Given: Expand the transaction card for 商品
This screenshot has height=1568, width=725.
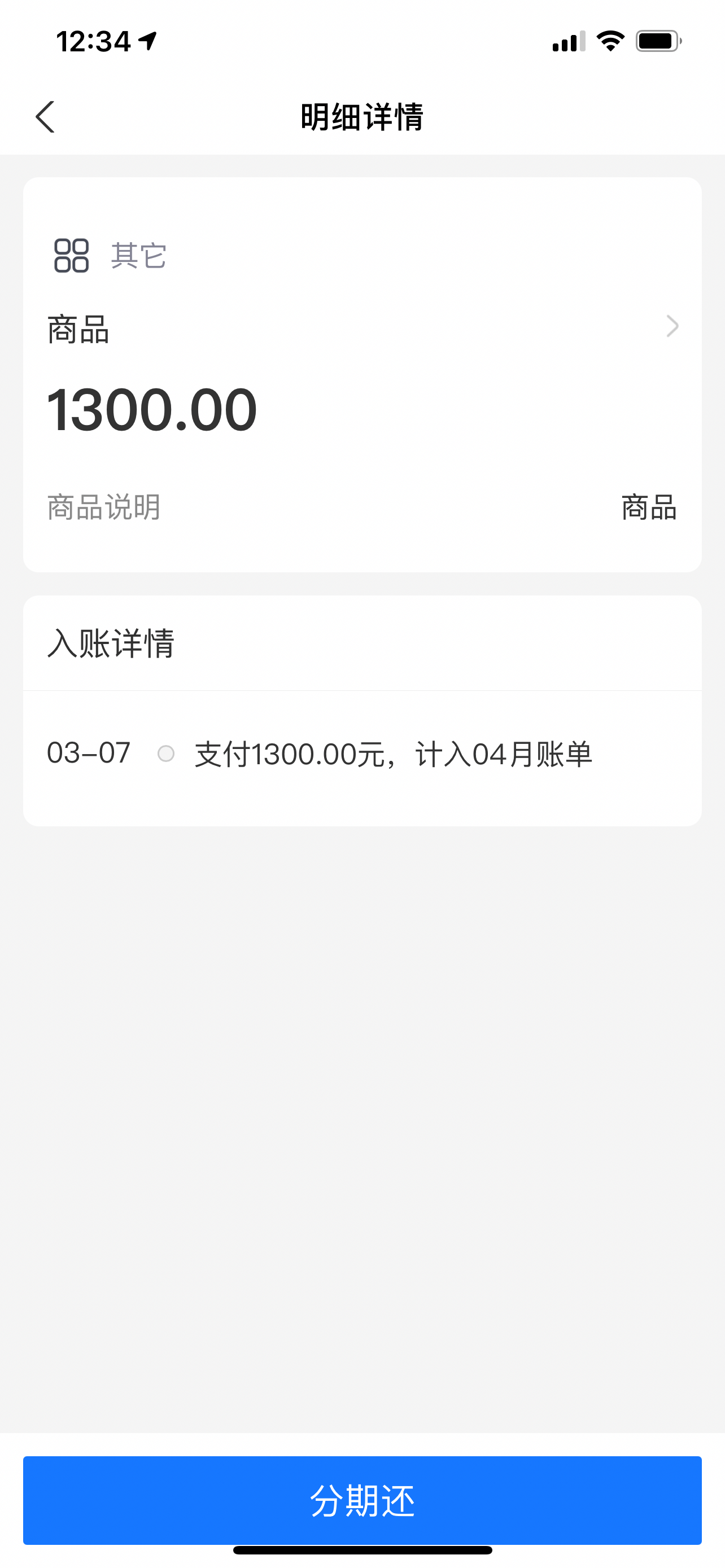Looking at the screenshot, I should click(x=363, y=374).
